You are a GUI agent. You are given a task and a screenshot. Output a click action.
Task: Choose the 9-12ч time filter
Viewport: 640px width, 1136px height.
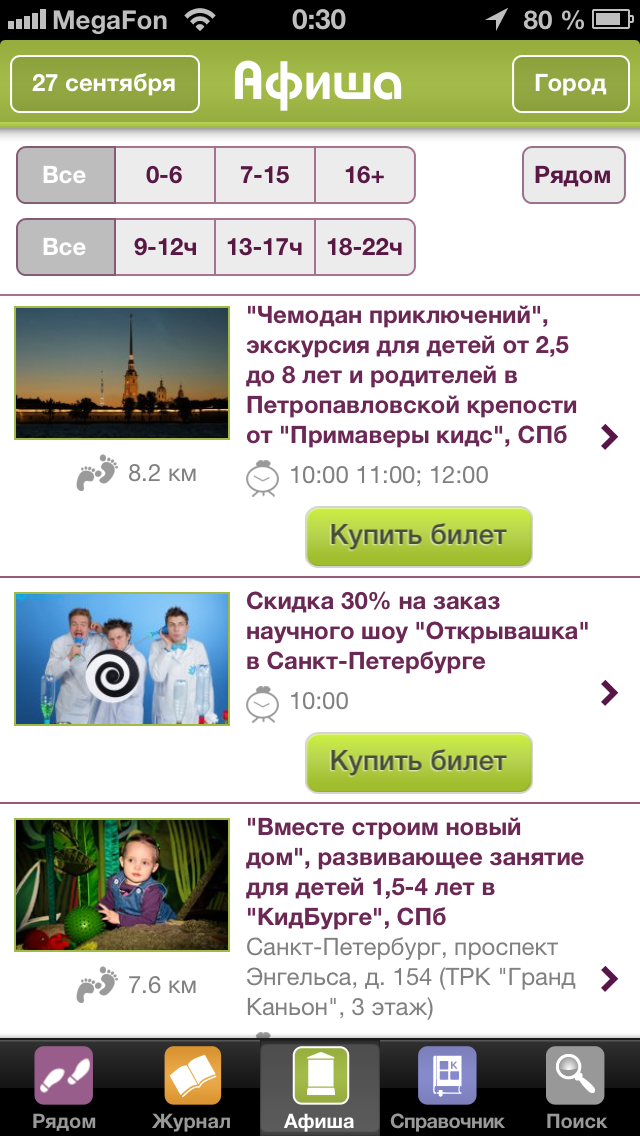click(x=165, y=247)
